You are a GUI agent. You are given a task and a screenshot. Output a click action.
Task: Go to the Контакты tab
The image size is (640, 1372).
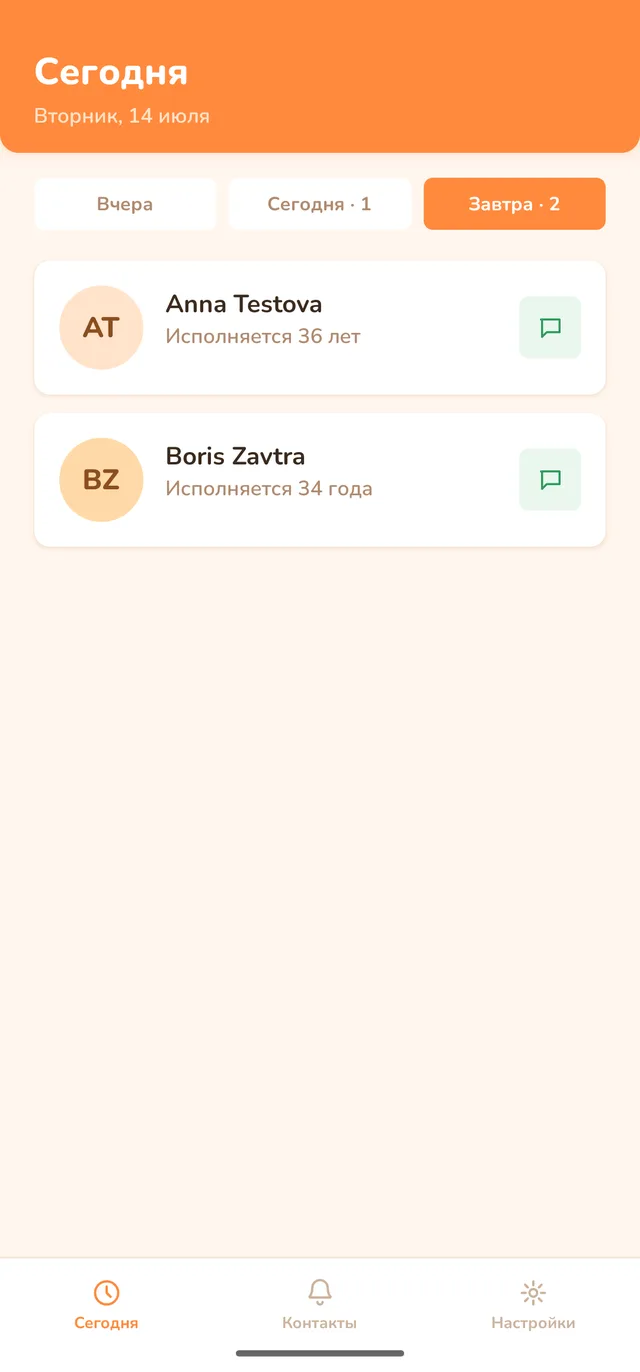pyautogui.click(x=320, y=1305)
